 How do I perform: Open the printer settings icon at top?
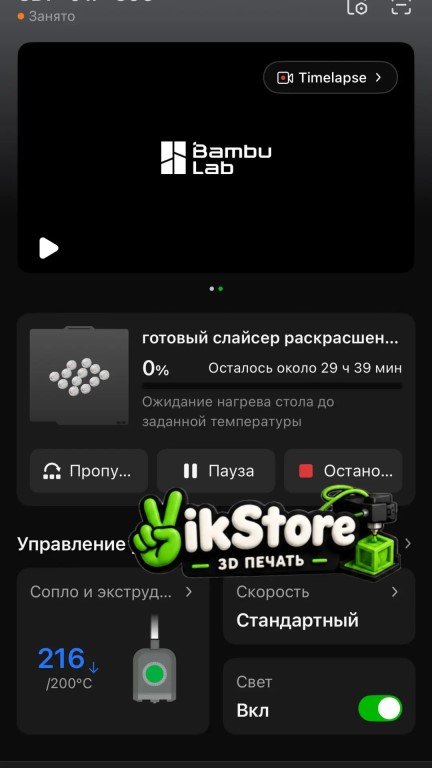coord(357,7)
